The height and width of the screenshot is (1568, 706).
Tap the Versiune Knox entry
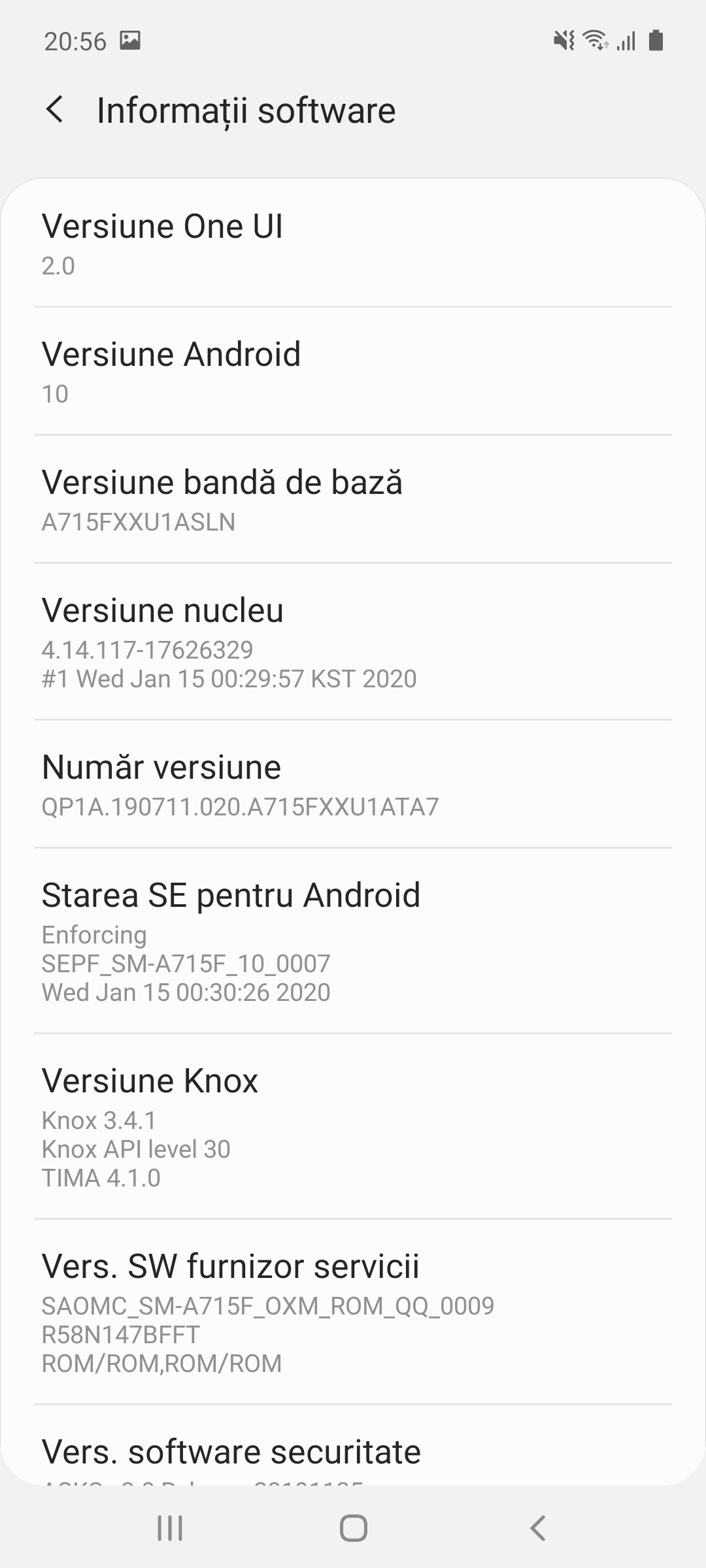353,1126
